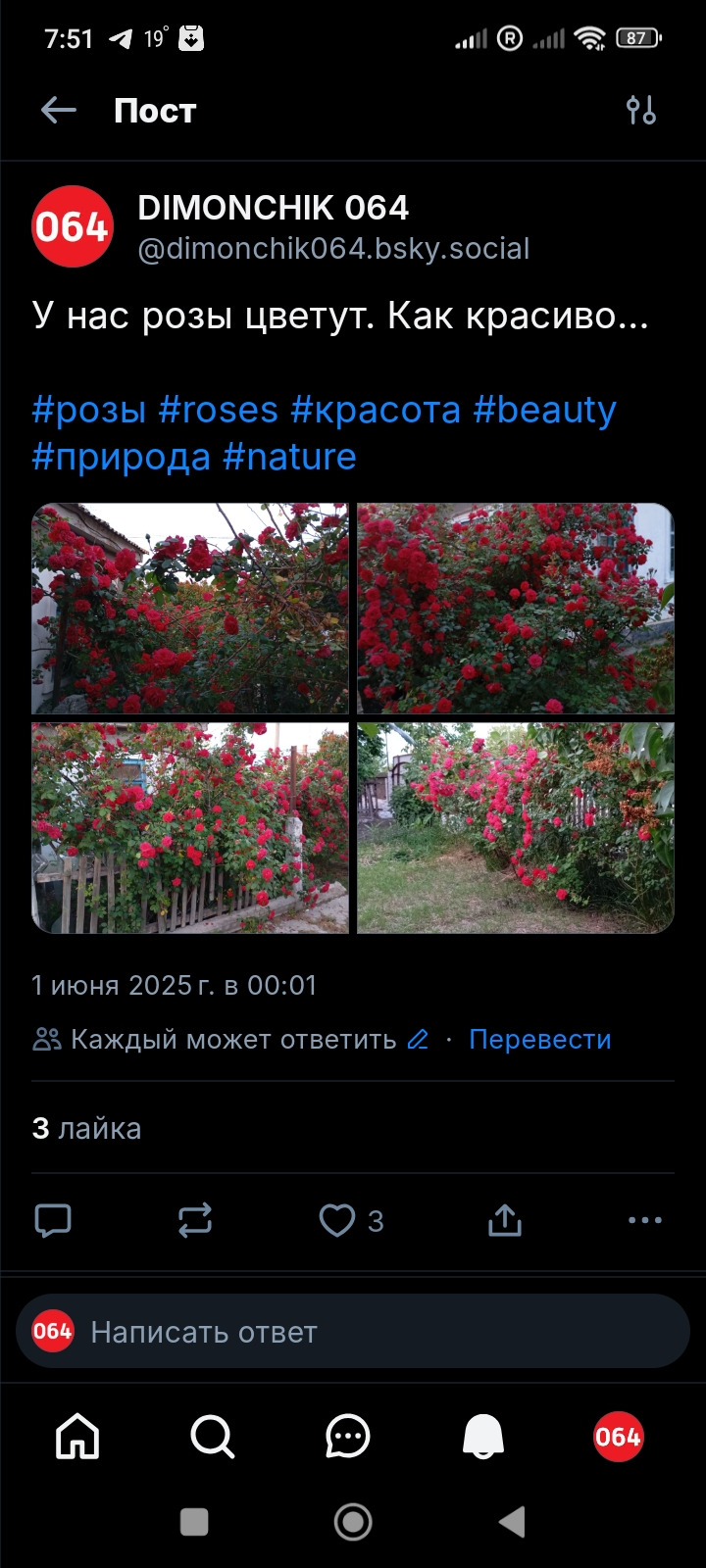Open the #розы hashtag
Screen dimensions: 706x1568
click(89, 410)
